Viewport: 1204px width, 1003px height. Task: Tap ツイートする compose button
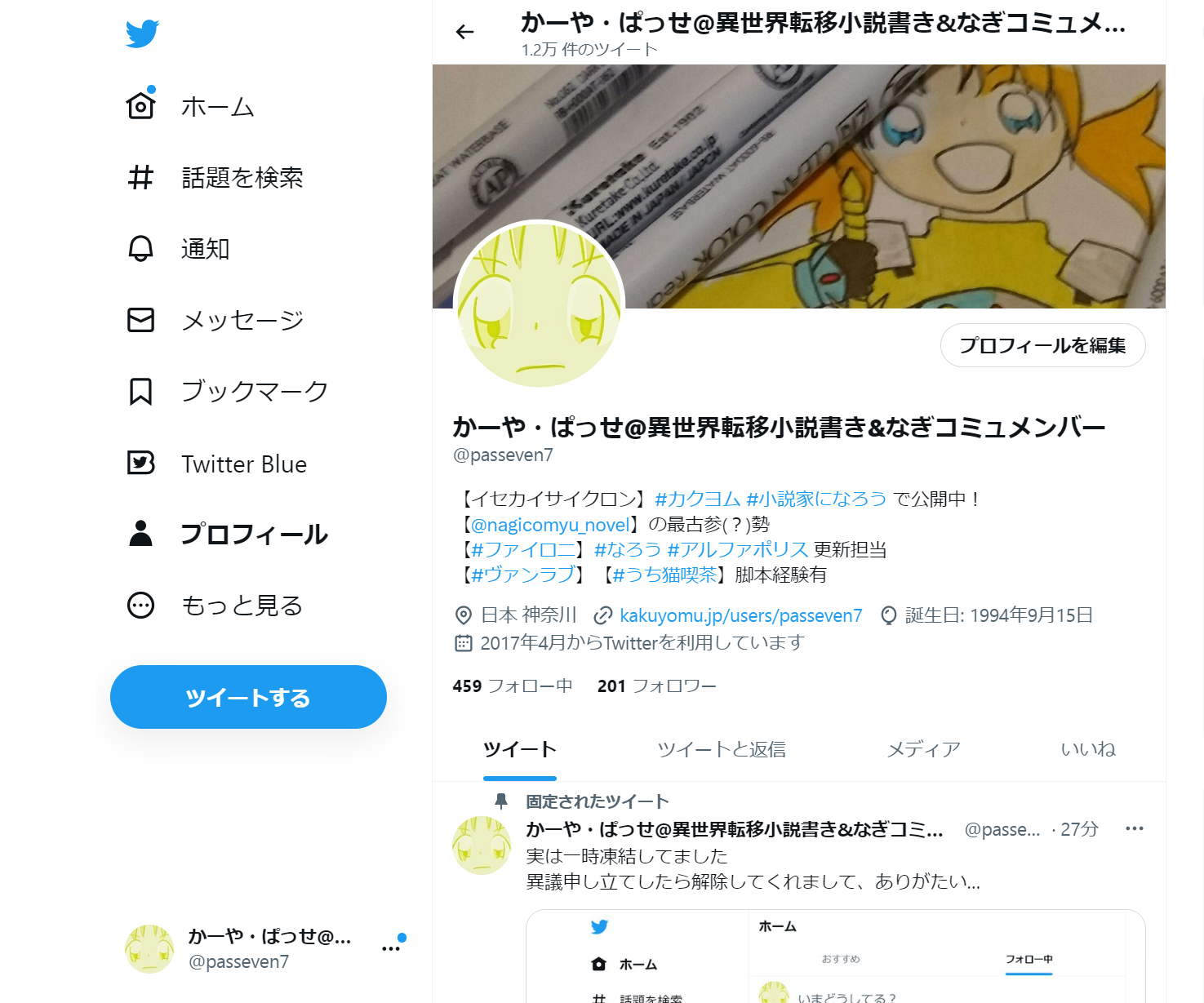coord(248,697)
